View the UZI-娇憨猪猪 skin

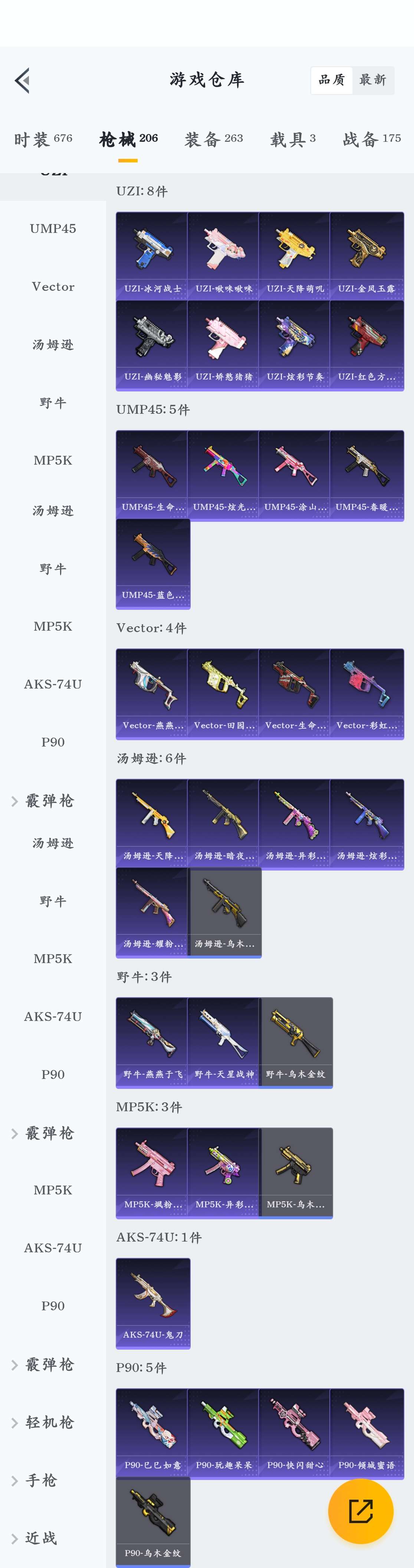click(224, 344)
